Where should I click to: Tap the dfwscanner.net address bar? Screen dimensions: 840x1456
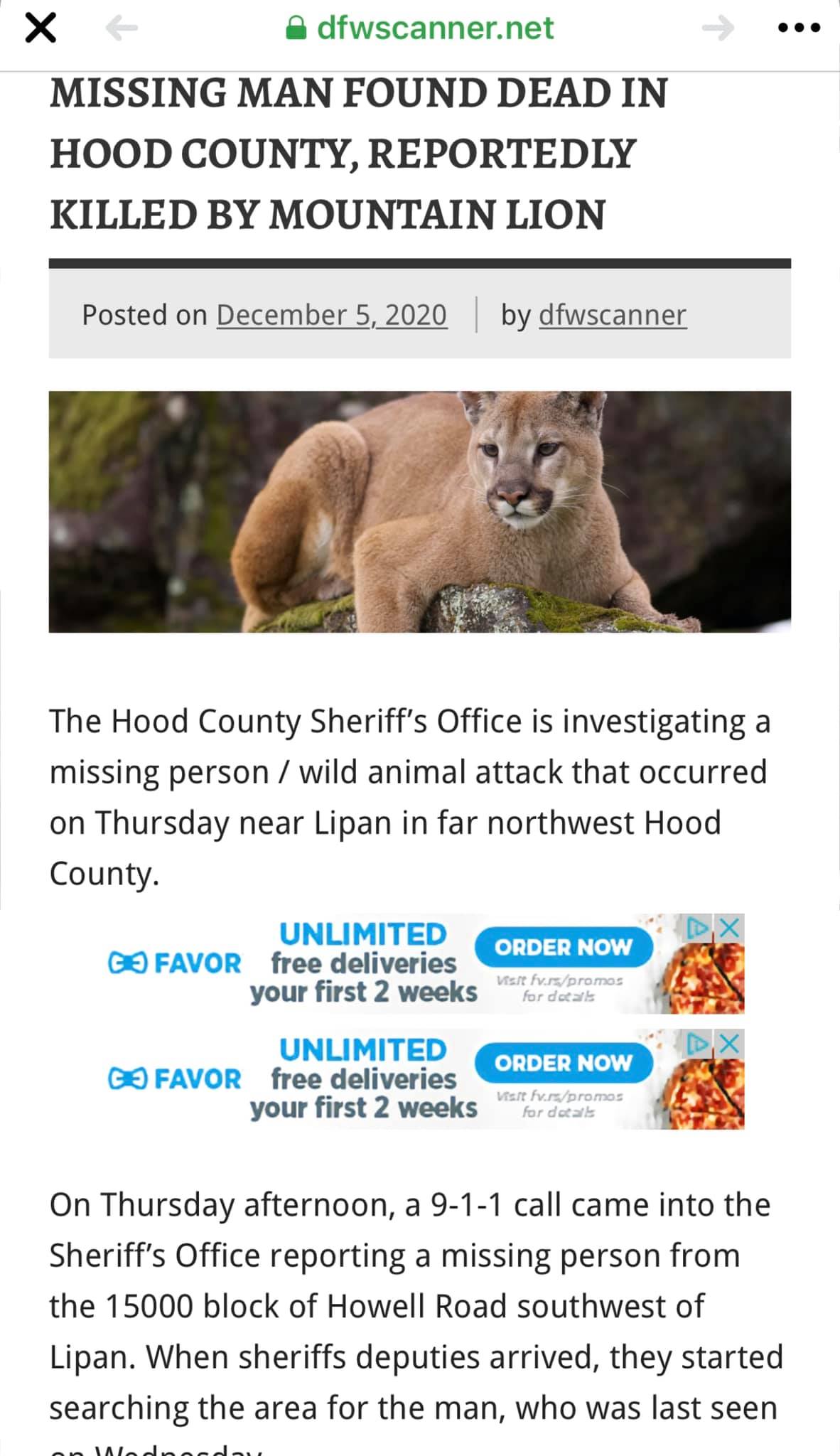[x=419, y=28]
